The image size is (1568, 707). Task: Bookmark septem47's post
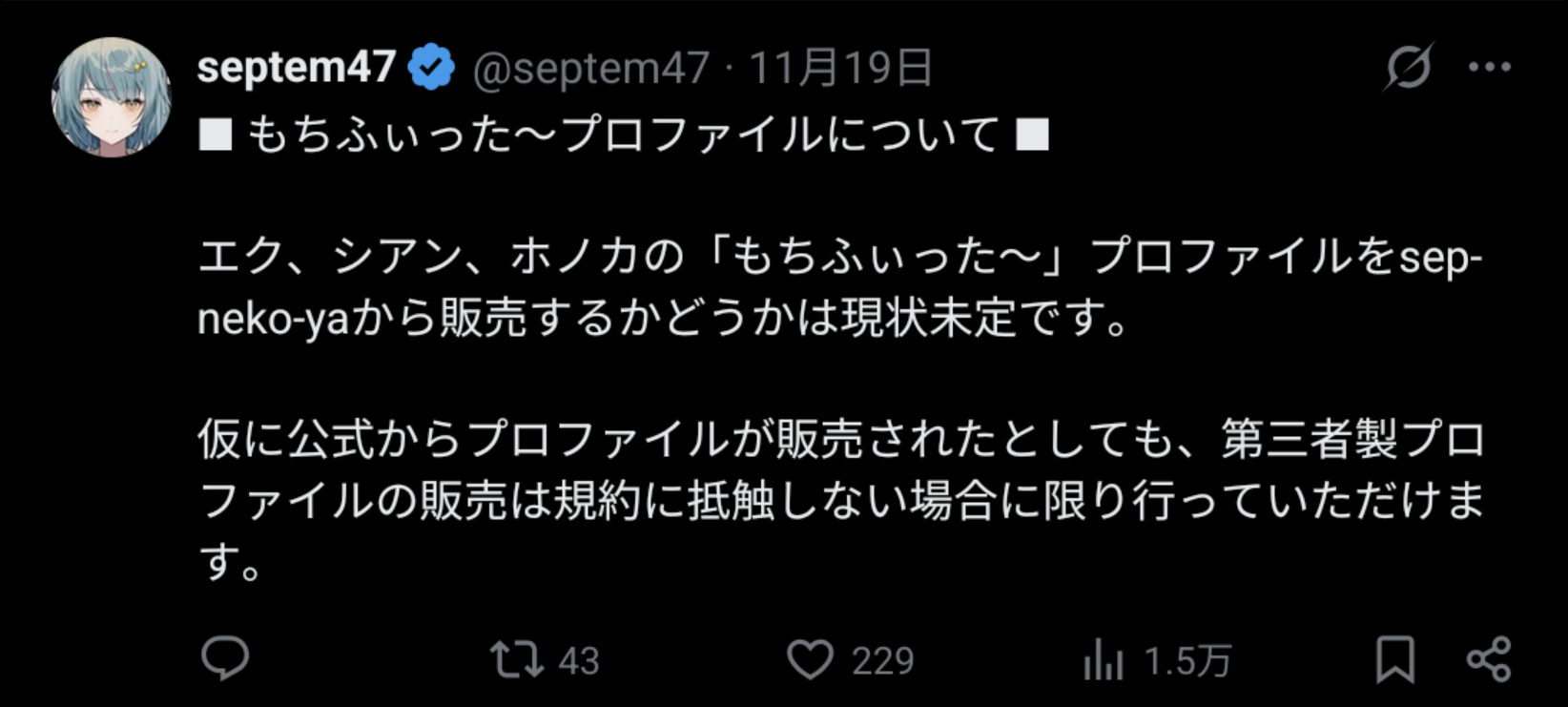click(1394, 659)
